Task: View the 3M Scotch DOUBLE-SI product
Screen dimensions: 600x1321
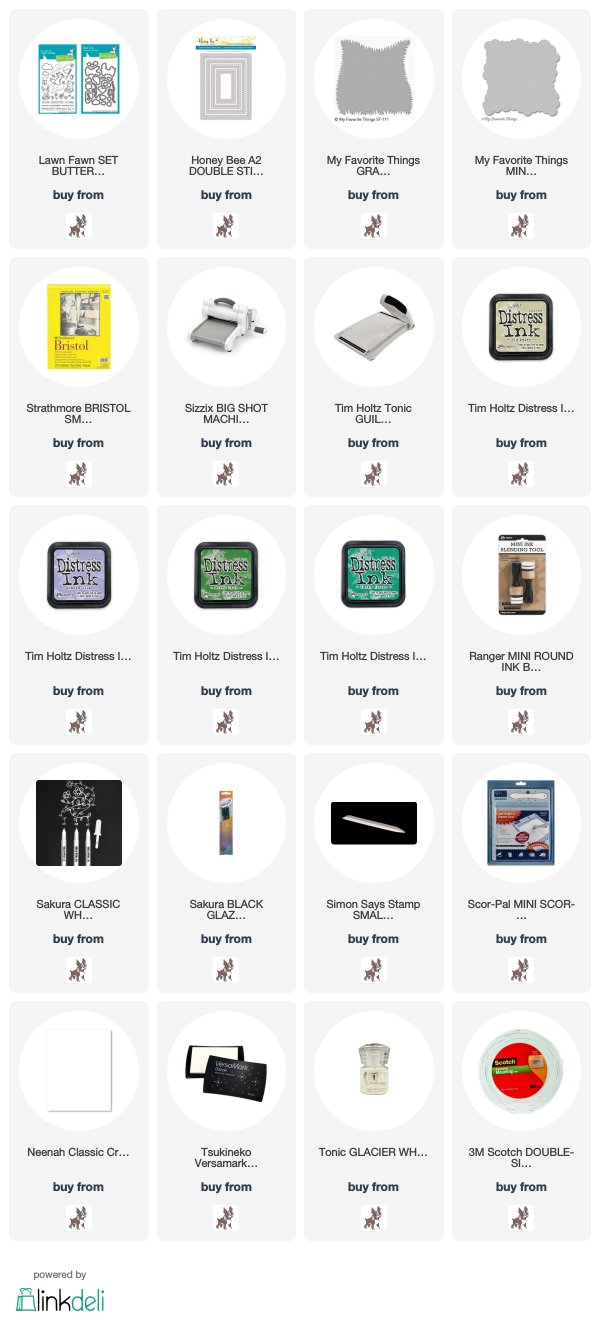Action: (521, 1121)
